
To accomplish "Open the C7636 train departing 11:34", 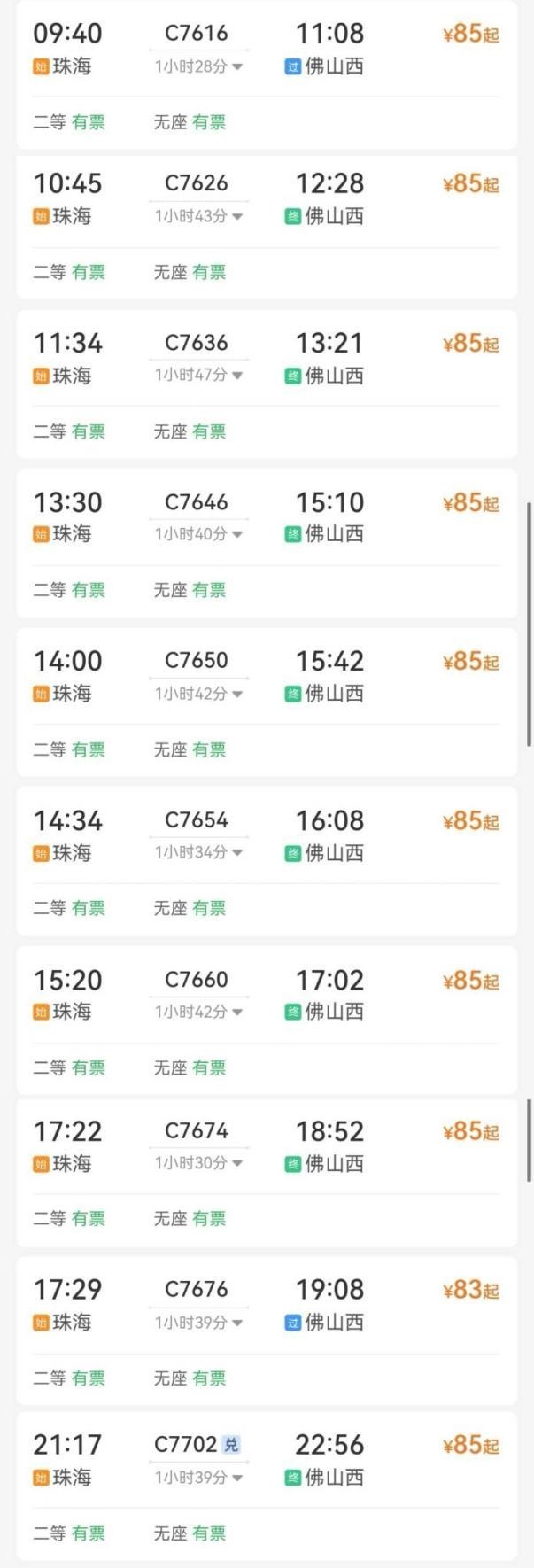I will 197,343.
